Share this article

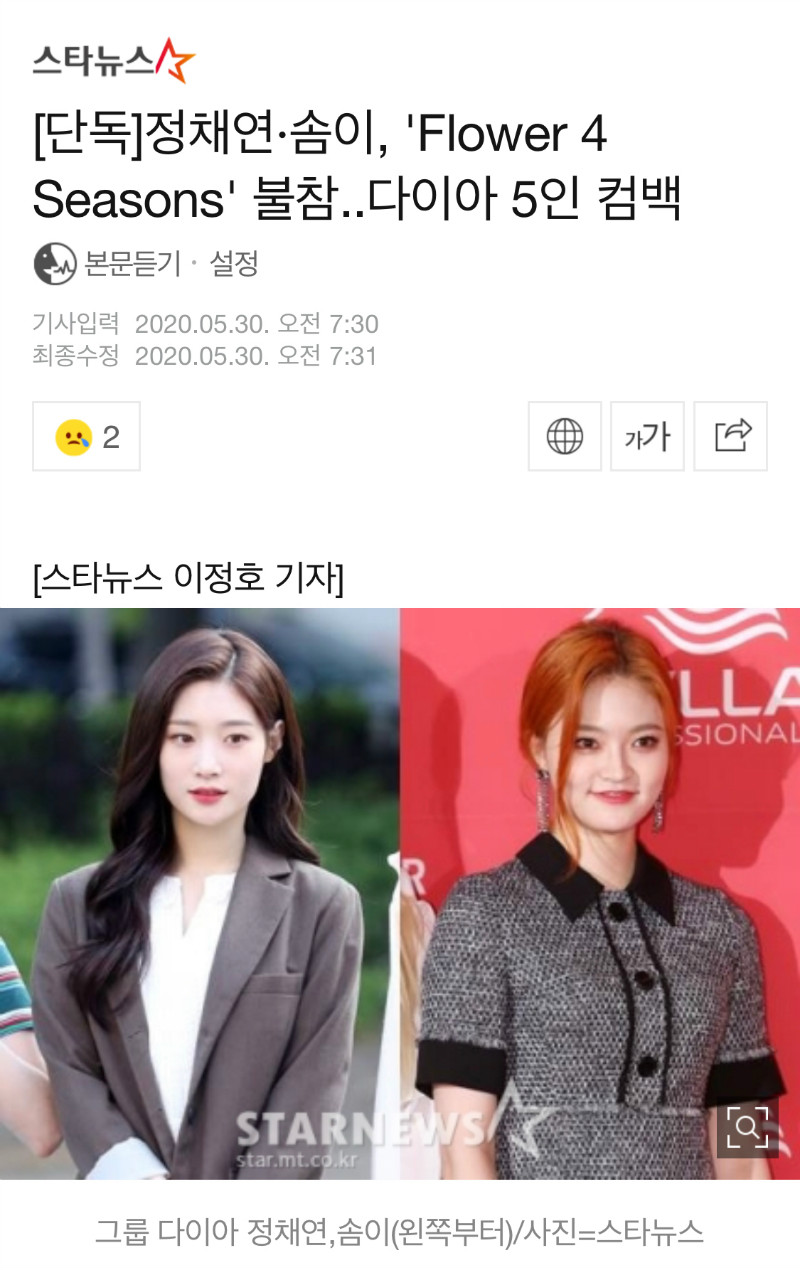(731, 436)
